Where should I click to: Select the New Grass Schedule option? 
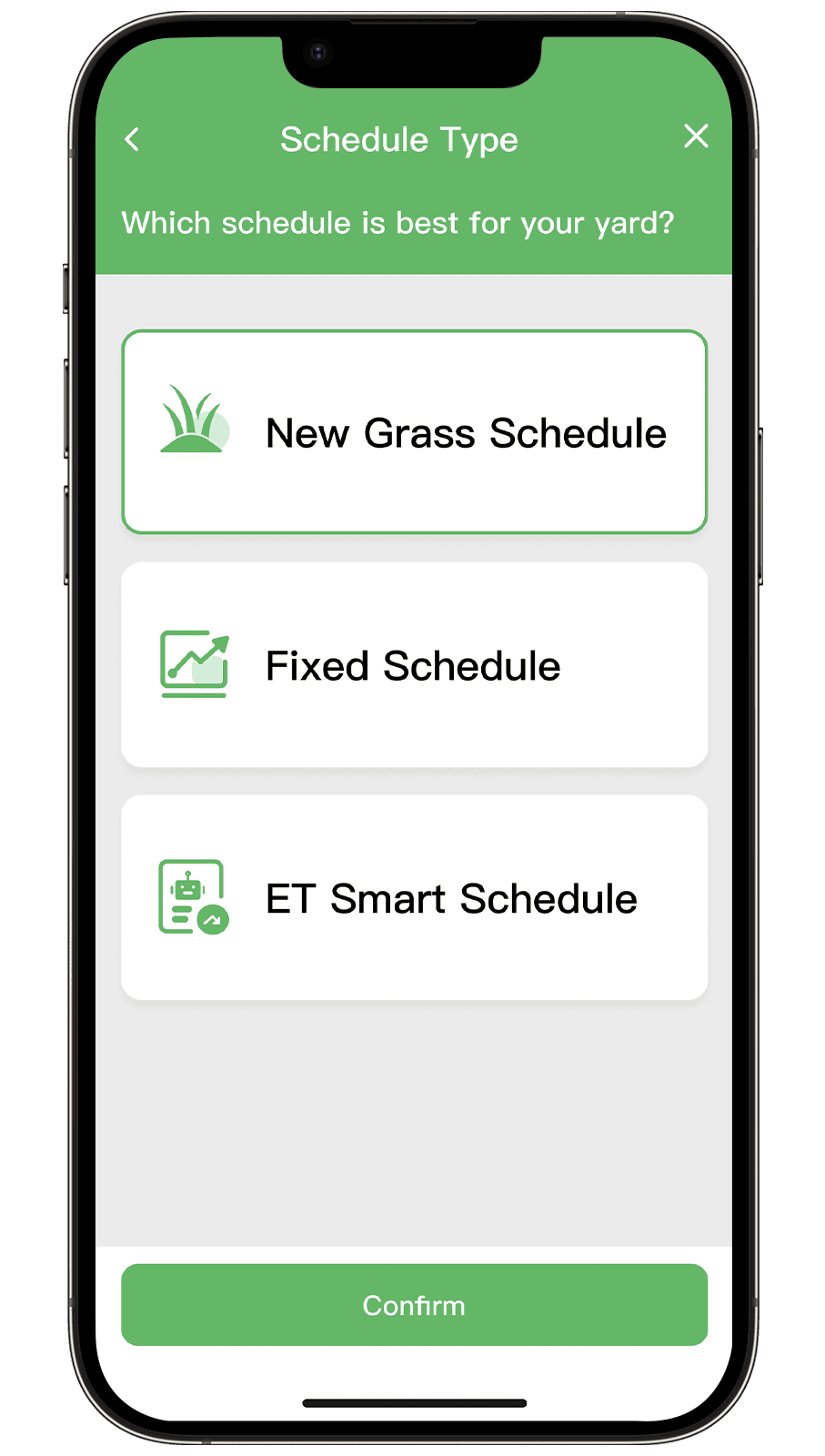click(414, 432)
